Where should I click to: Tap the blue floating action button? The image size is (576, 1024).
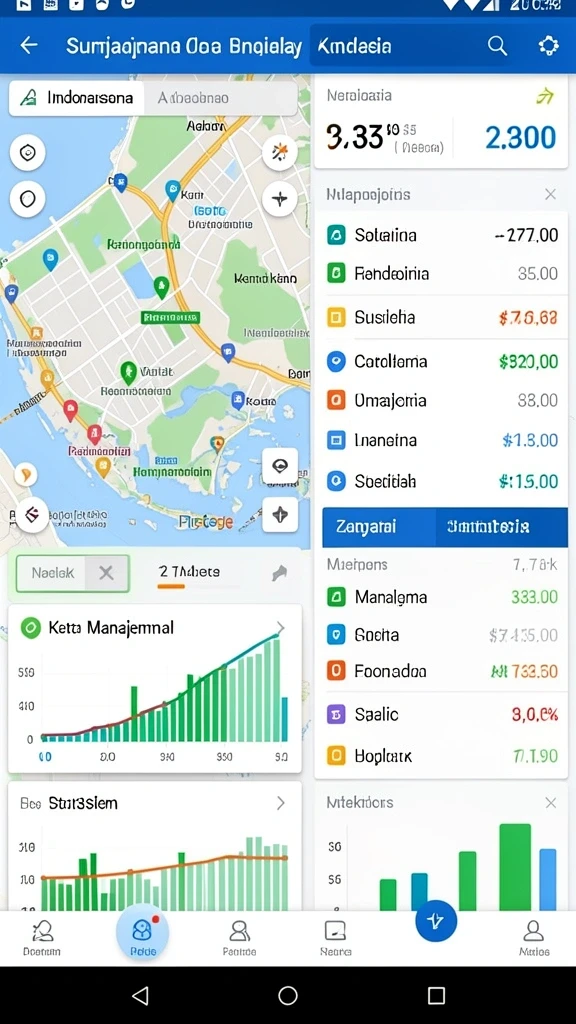[x=436, y=921]
